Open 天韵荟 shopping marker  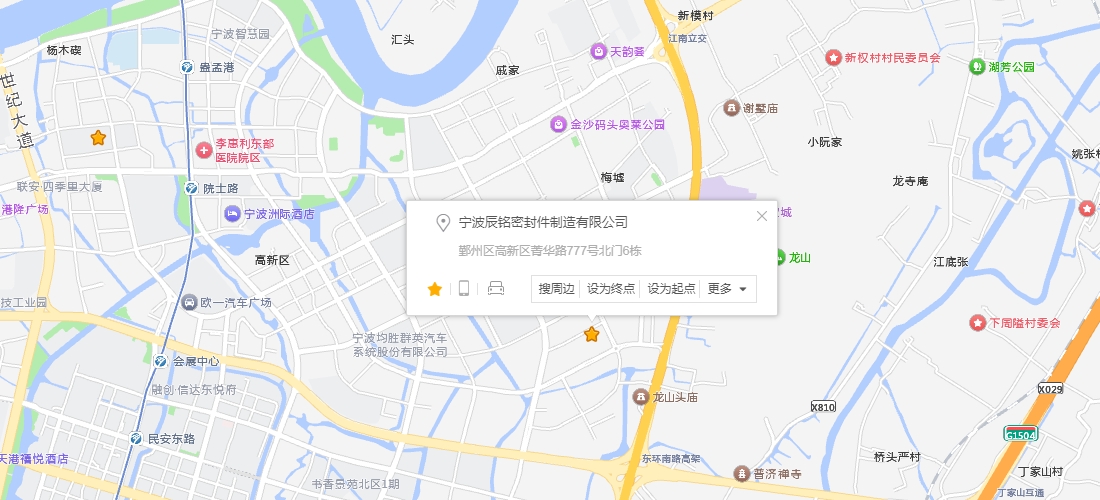597,51
